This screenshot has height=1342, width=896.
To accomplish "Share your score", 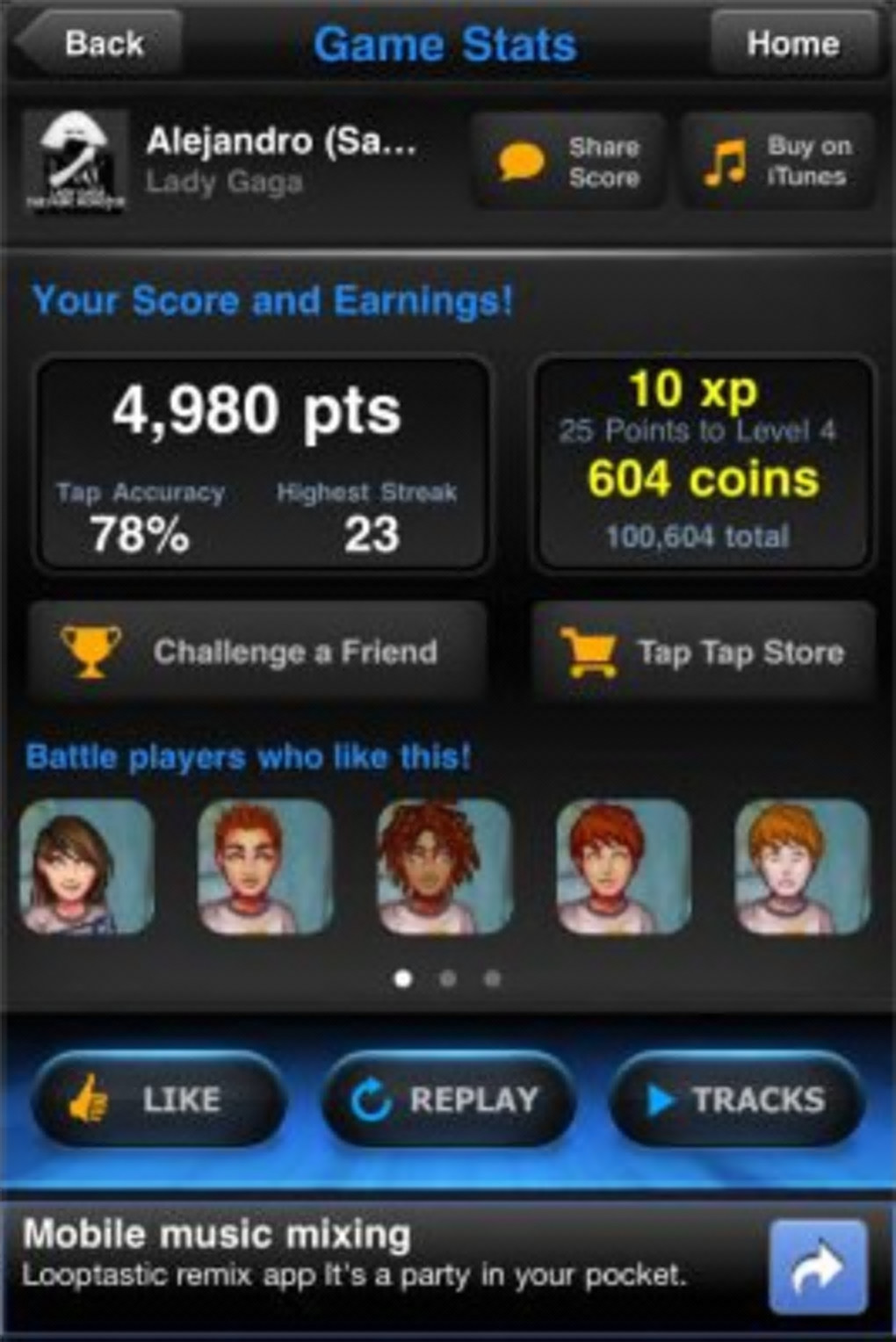I will click(x=569, y=162).
